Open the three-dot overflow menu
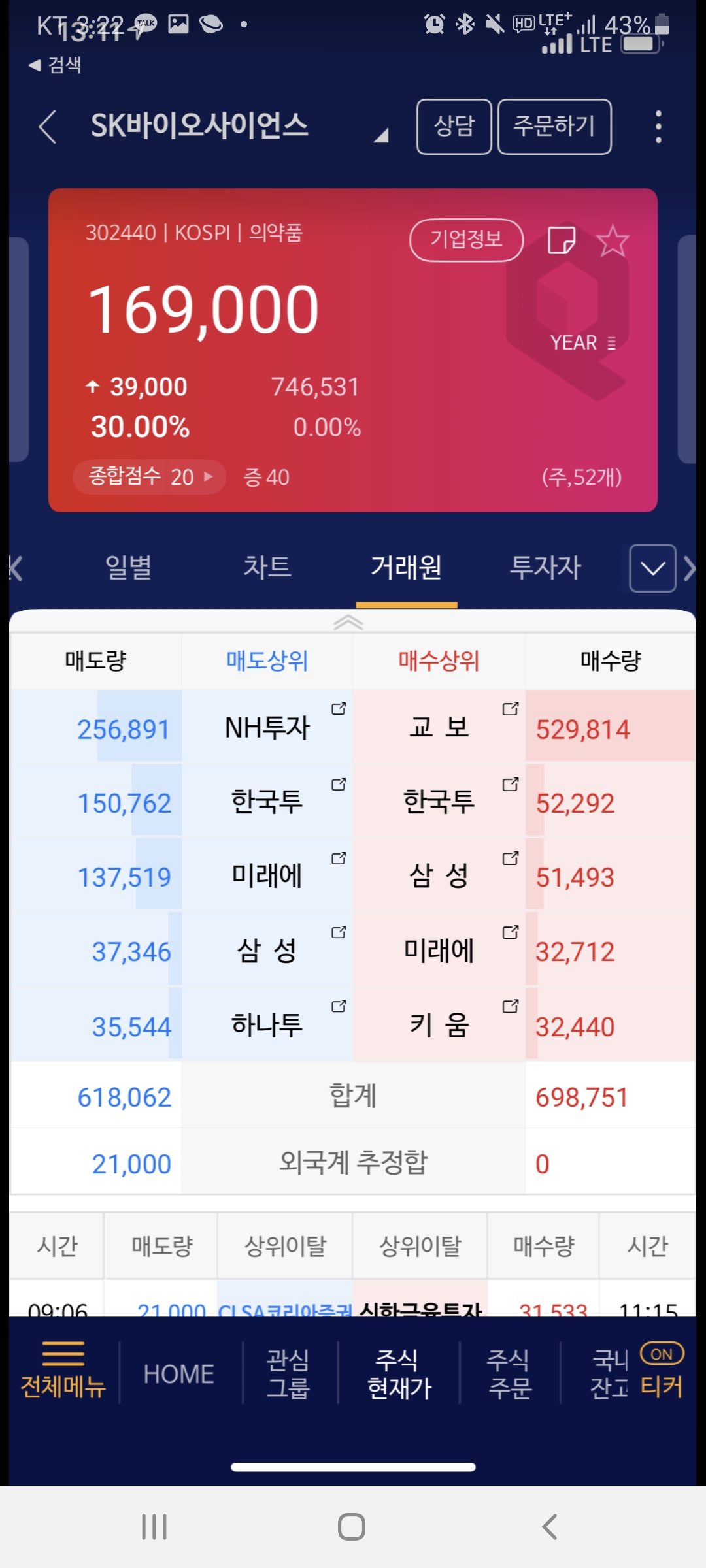The image size is (706, 1568). (658, 127)
